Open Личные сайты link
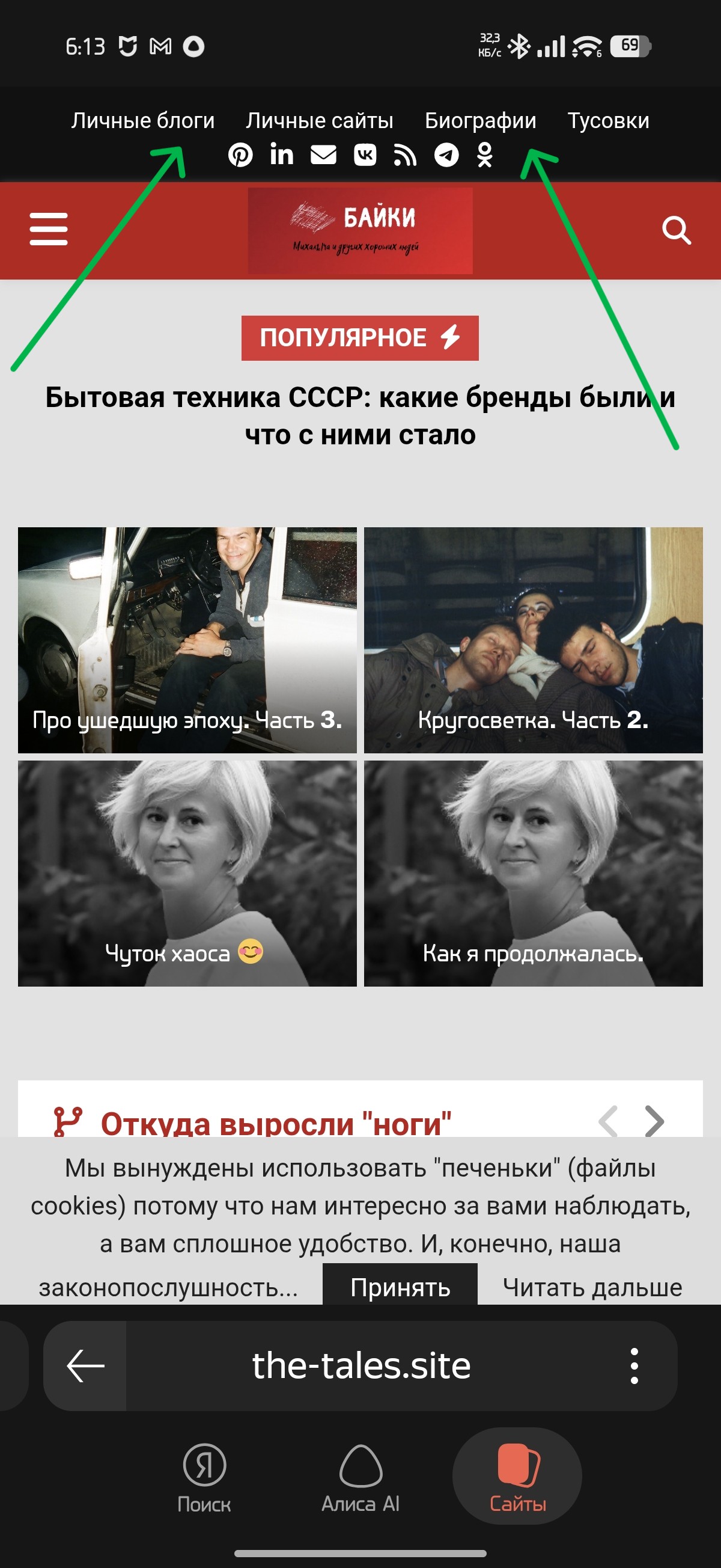Viewport: 721px width, 1568px height. [320, 120]
